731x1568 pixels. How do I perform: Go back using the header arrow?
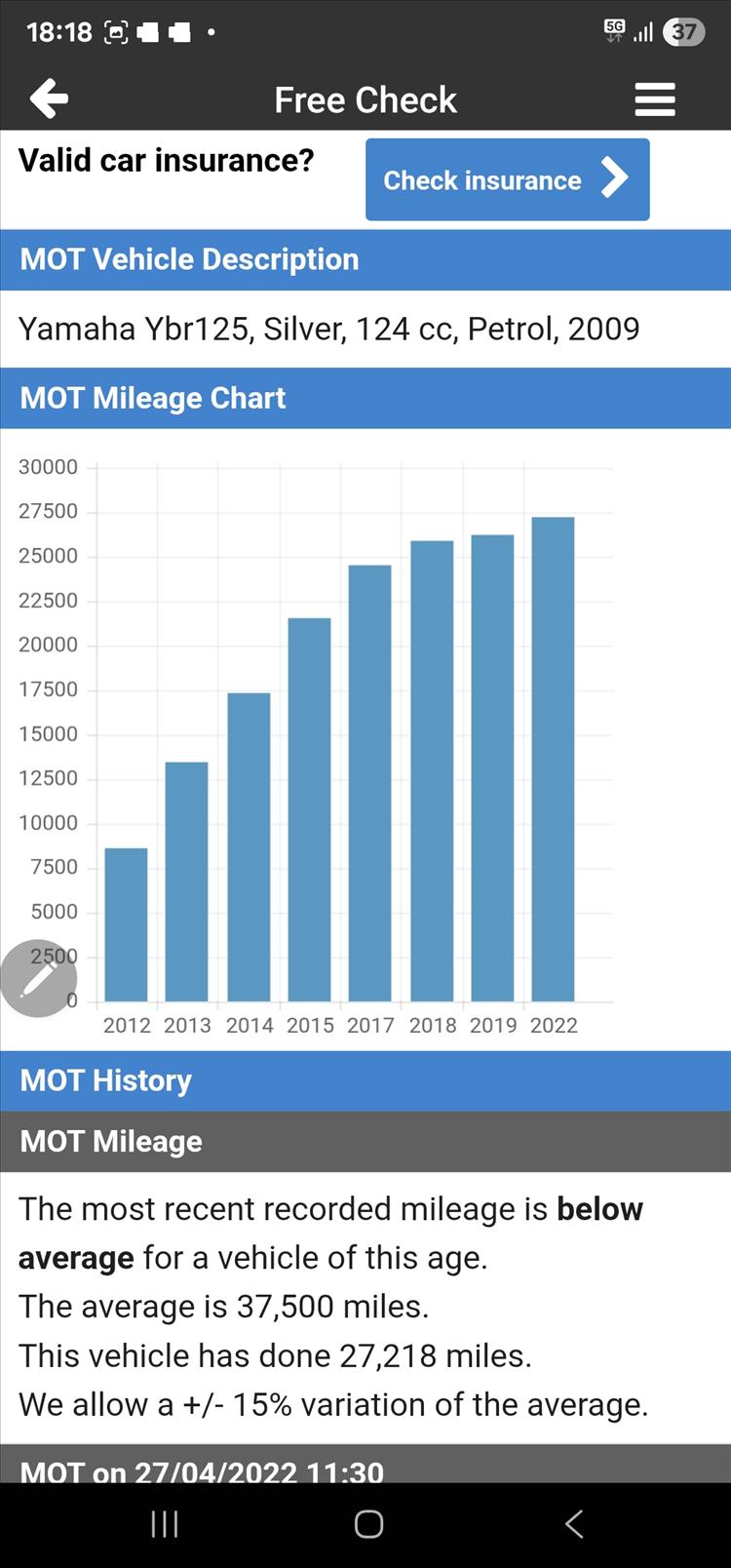pos(49,98)
